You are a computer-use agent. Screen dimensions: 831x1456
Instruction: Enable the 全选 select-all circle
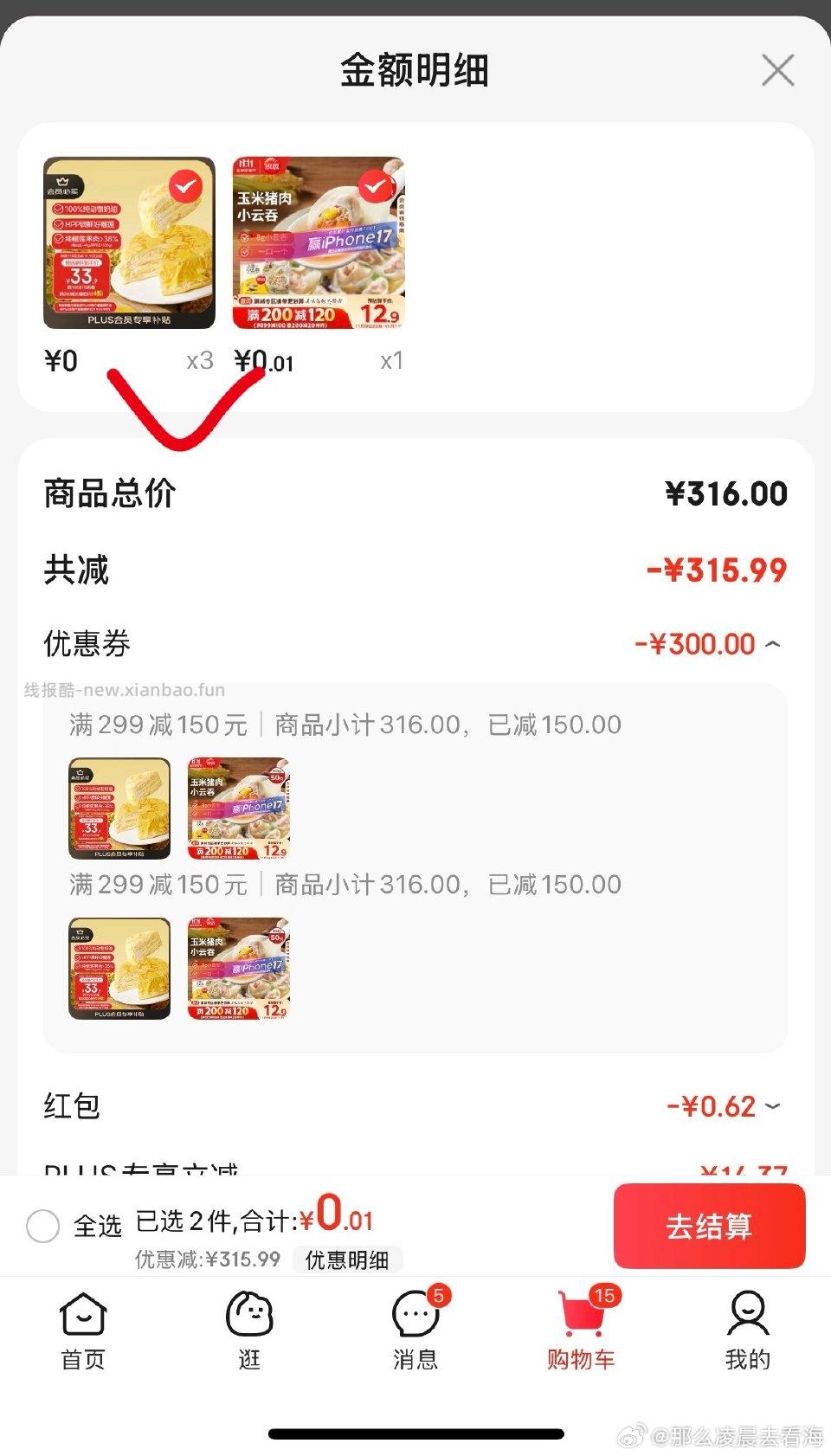[43, 1226]
